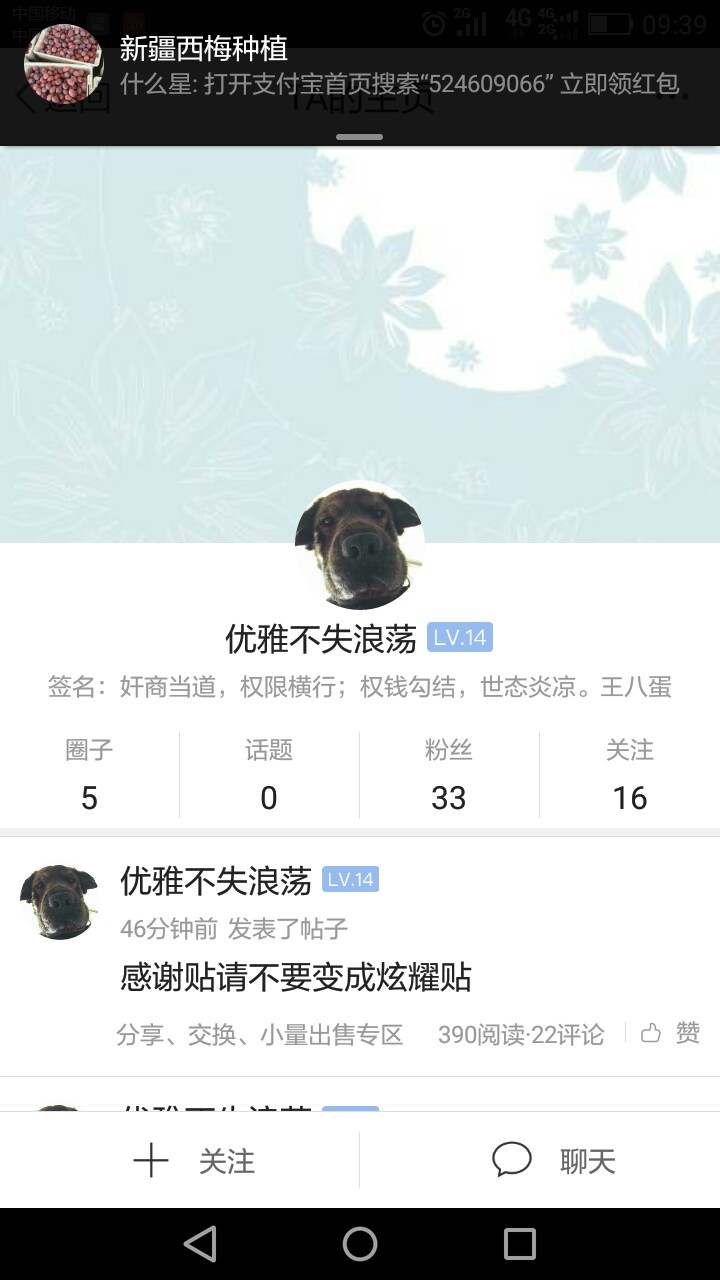This screenshot has height=1280, width=720.
Task: Tap the large dog profile avatar
Action: 359,546
